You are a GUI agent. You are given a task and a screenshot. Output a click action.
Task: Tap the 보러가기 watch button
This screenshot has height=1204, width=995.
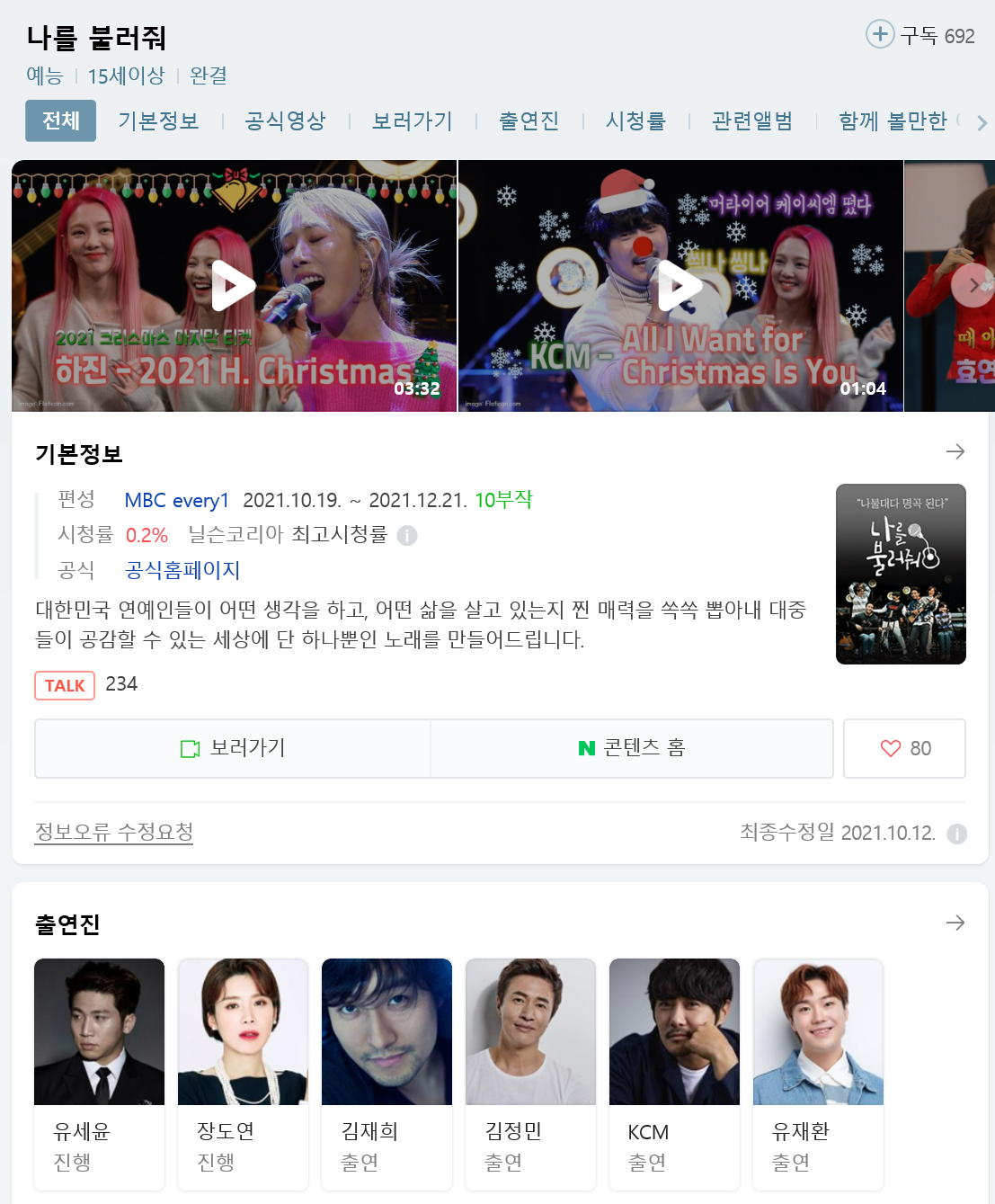click(233, 748)
